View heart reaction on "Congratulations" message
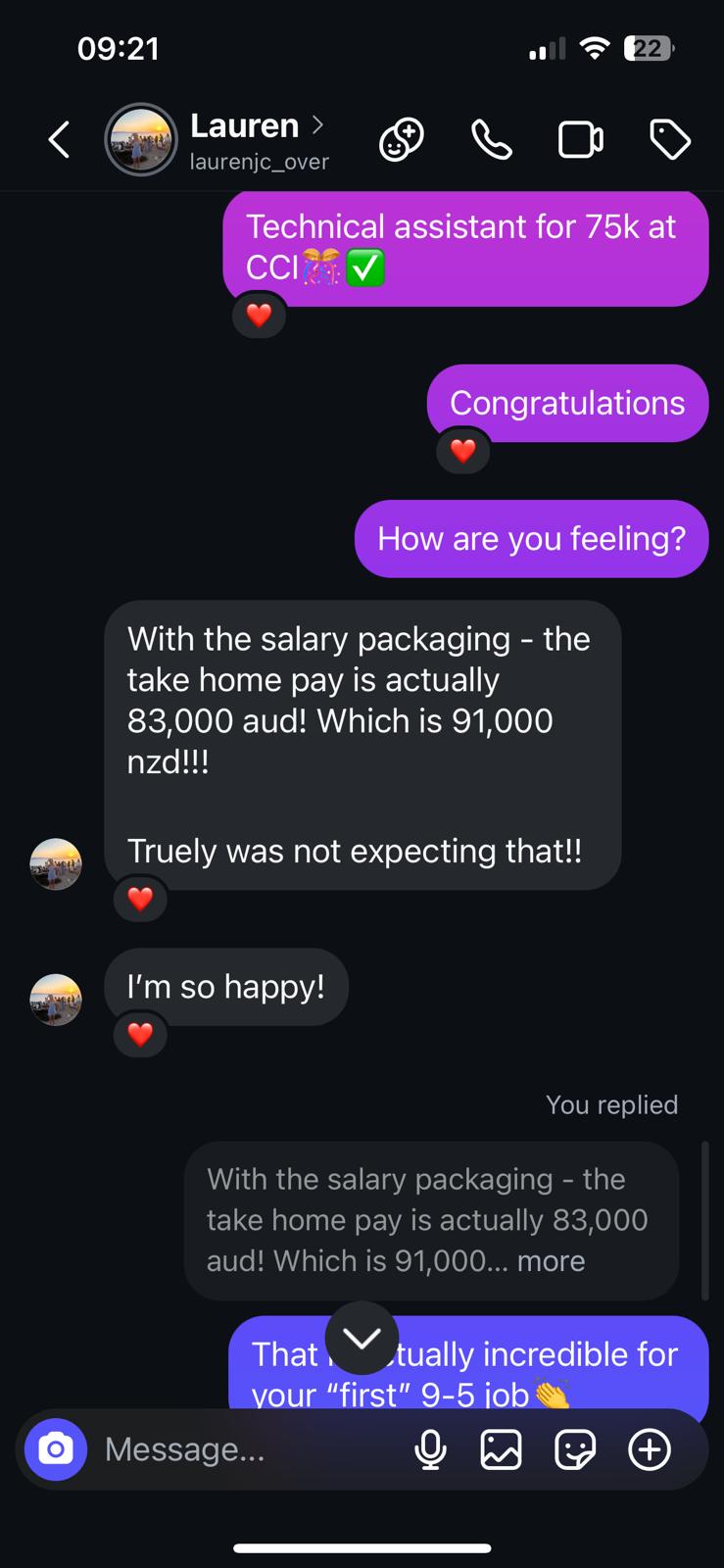Screen dimensions: 724x1568 pos(462,451)
